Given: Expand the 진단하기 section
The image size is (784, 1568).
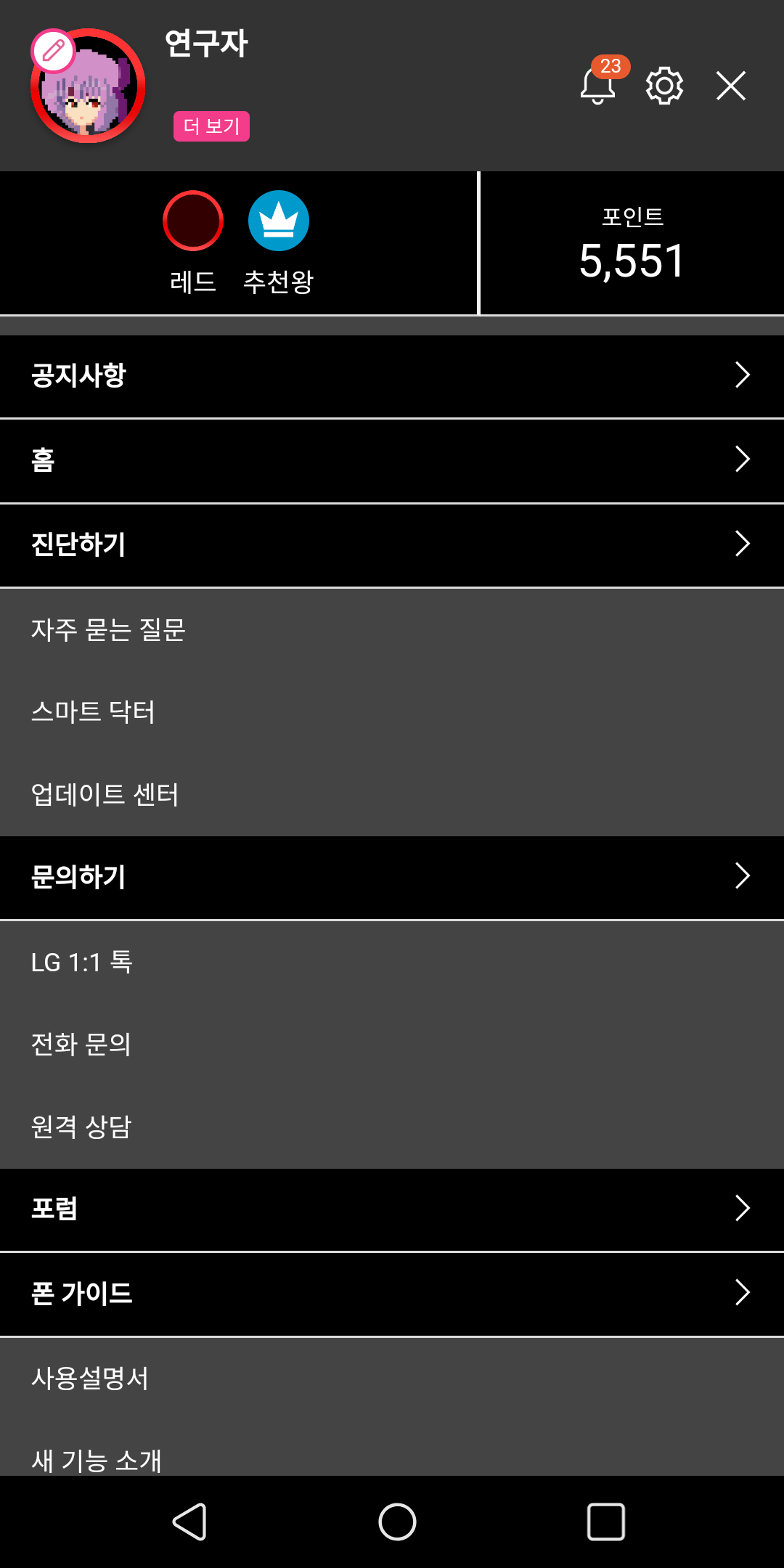Looking at the screenshot, I should coord(743,543).
